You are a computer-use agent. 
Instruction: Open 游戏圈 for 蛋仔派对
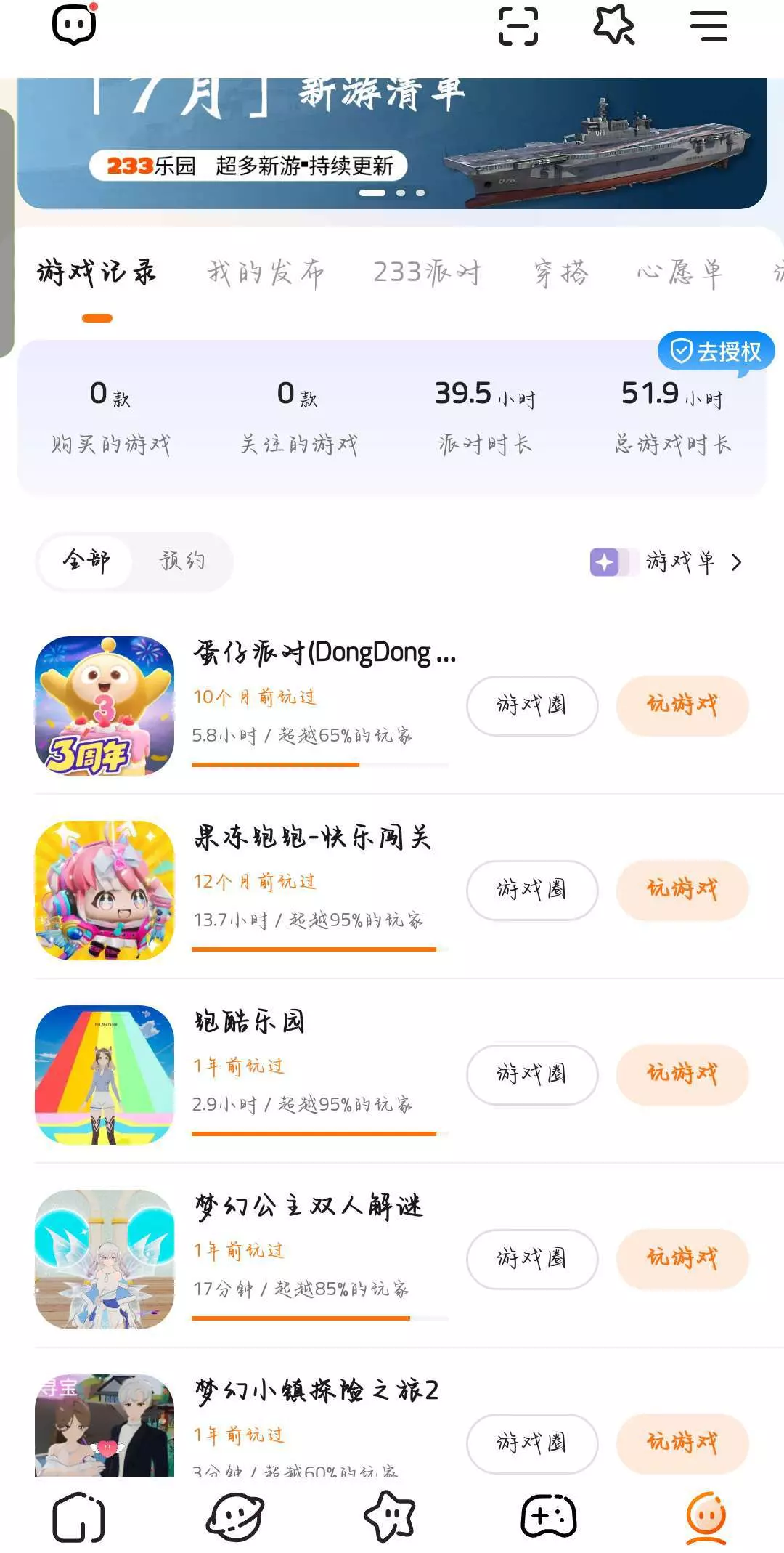(x=531, y=705)
